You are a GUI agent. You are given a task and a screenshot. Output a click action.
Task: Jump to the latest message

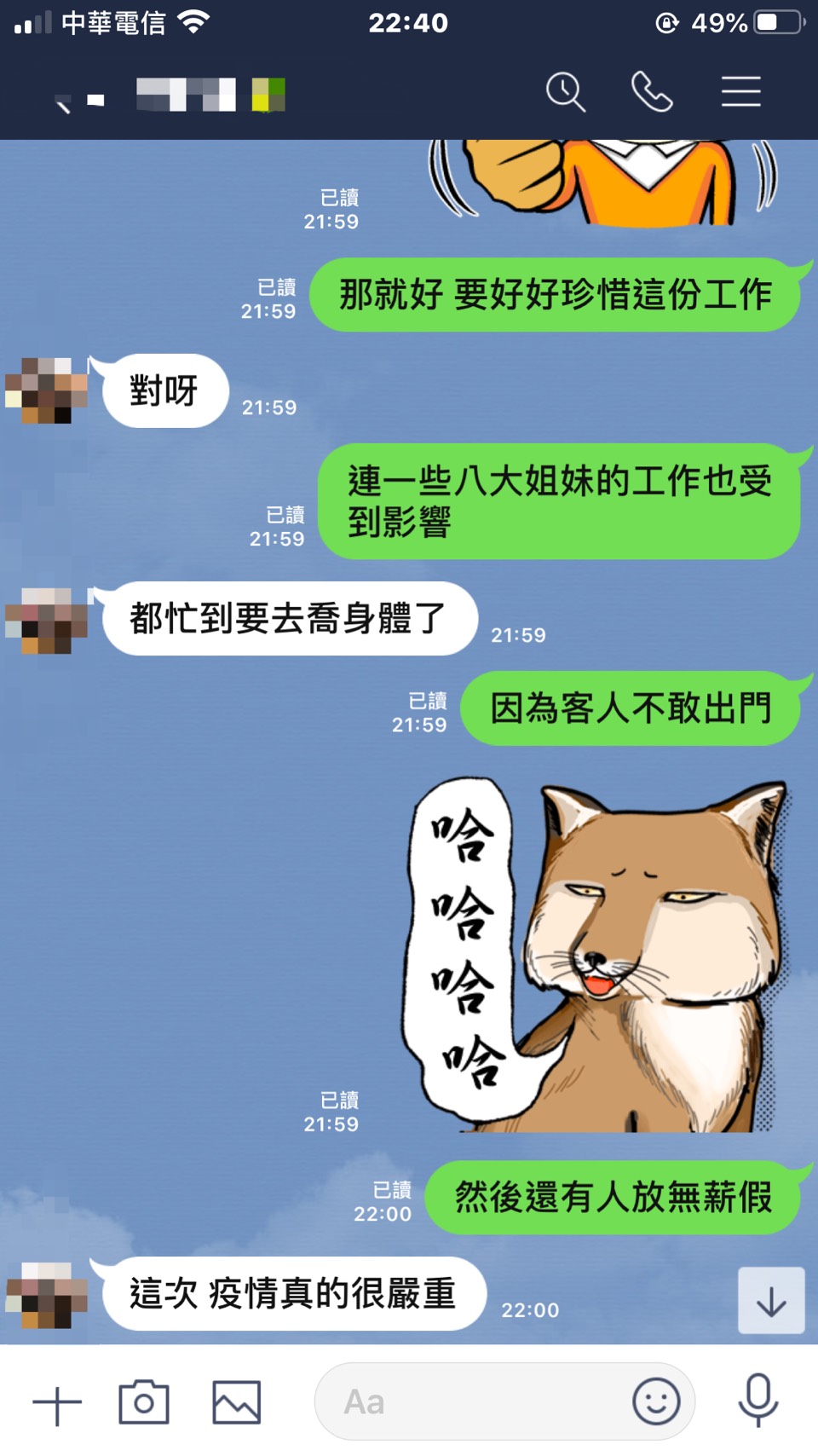pyautogui.click(x=770, y=1301)
